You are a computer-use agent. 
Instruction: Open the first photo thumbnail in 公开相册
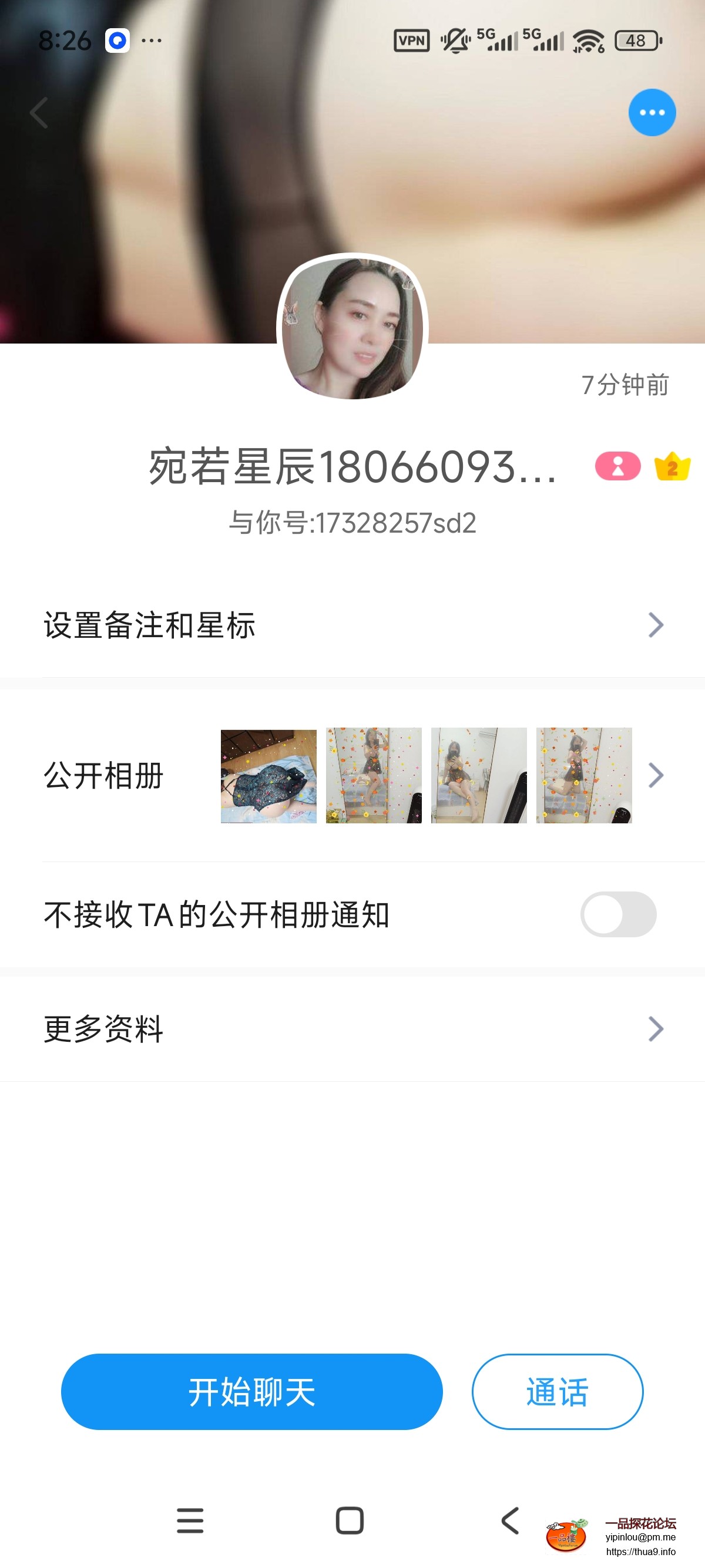268,774
